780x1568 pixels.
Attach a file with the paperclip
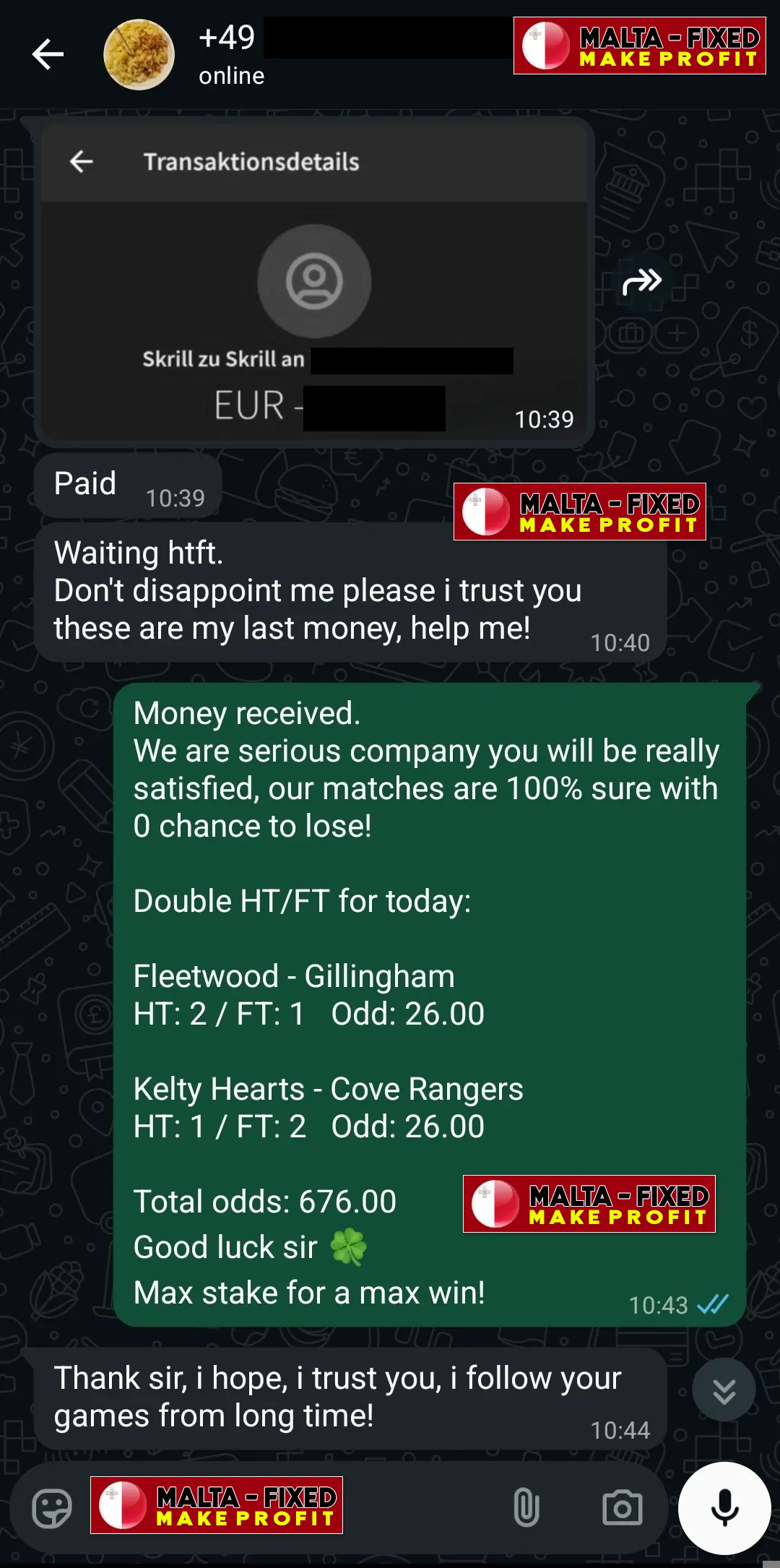pos(526,1508)
